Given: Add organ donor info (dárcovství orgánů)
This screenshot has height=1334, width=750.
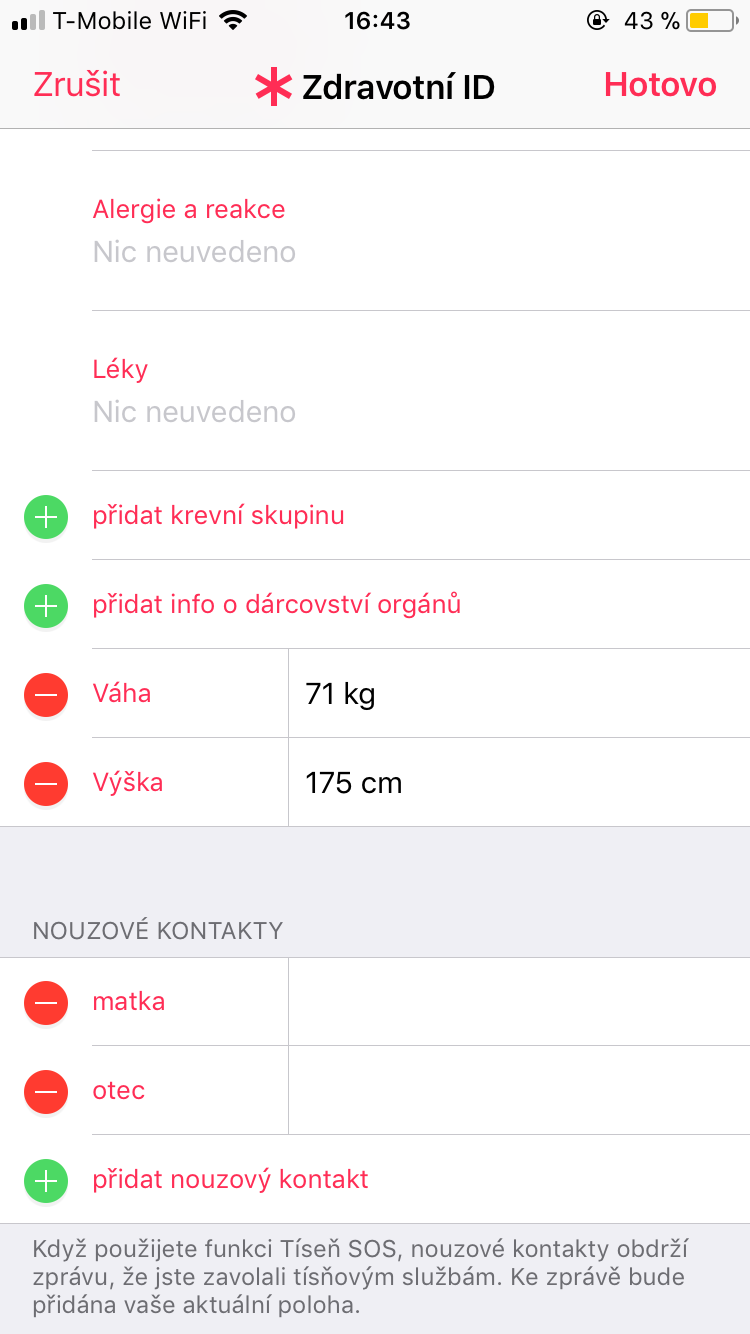Looking at the screenshot, I should [276, 605].
